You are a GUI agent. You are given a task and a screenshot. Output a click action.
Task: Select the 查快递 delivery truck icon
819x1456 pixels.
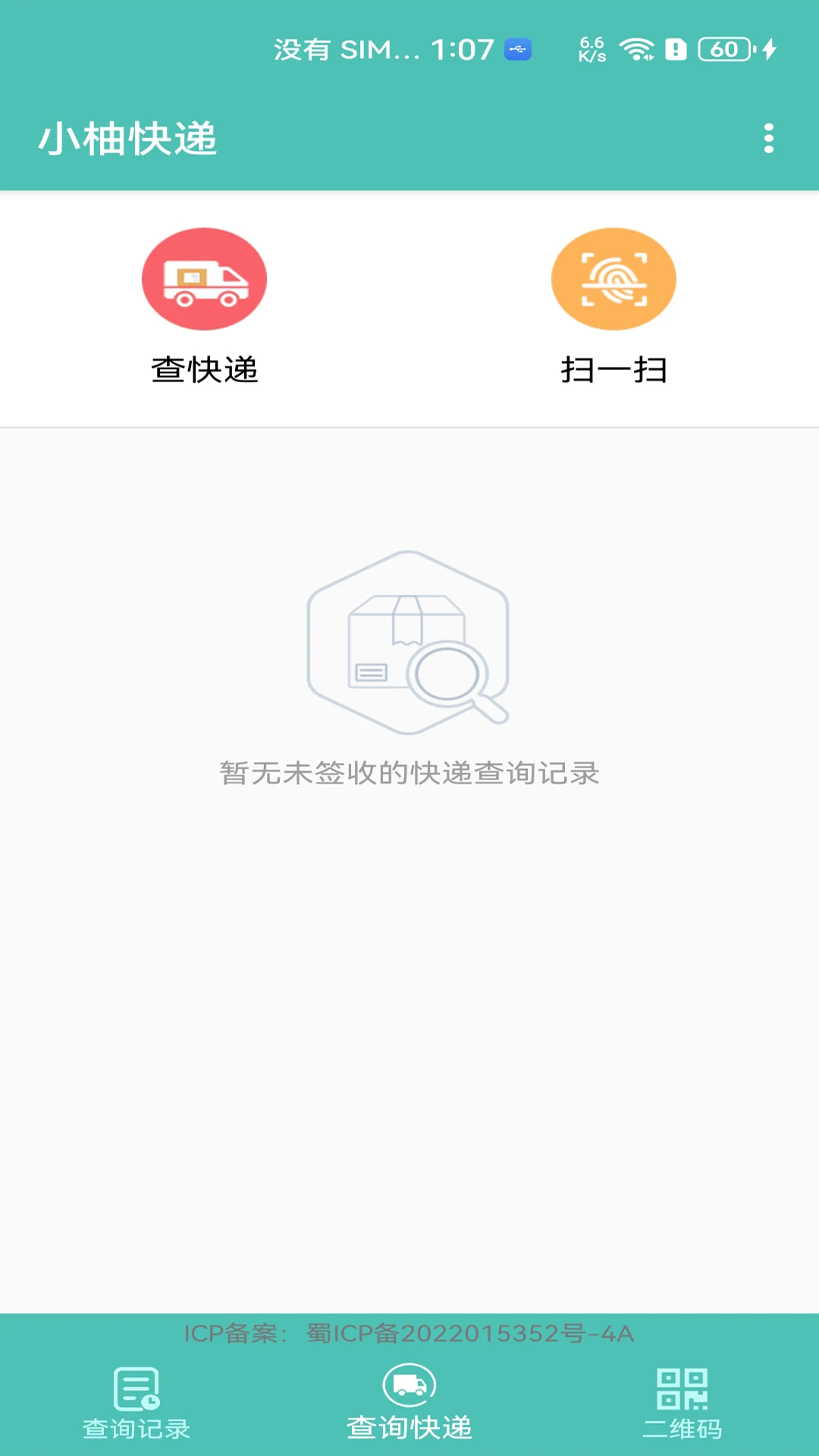[203, 279]
